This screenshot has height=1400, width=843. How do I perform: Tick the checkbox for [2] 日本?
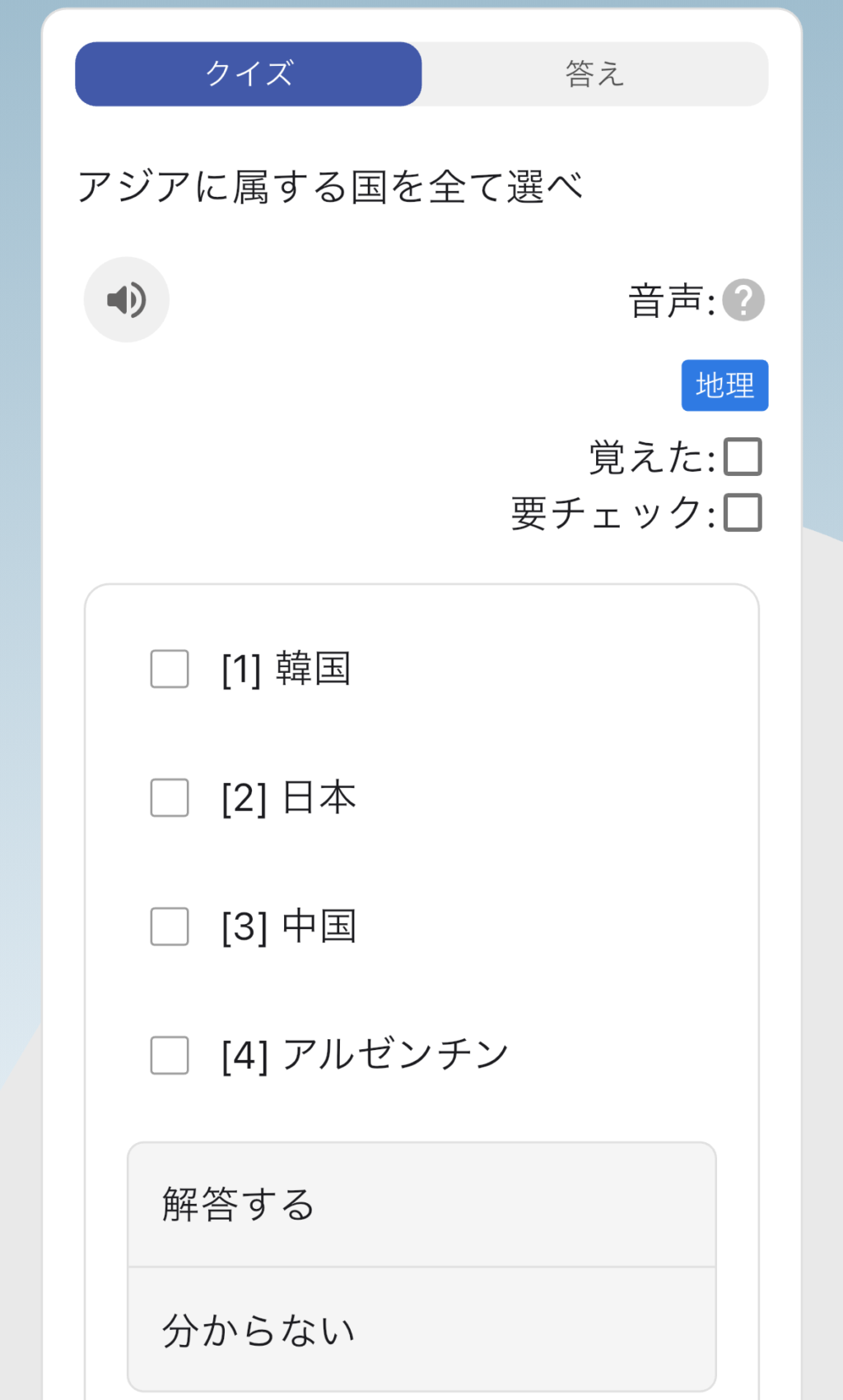pos(170,798)
